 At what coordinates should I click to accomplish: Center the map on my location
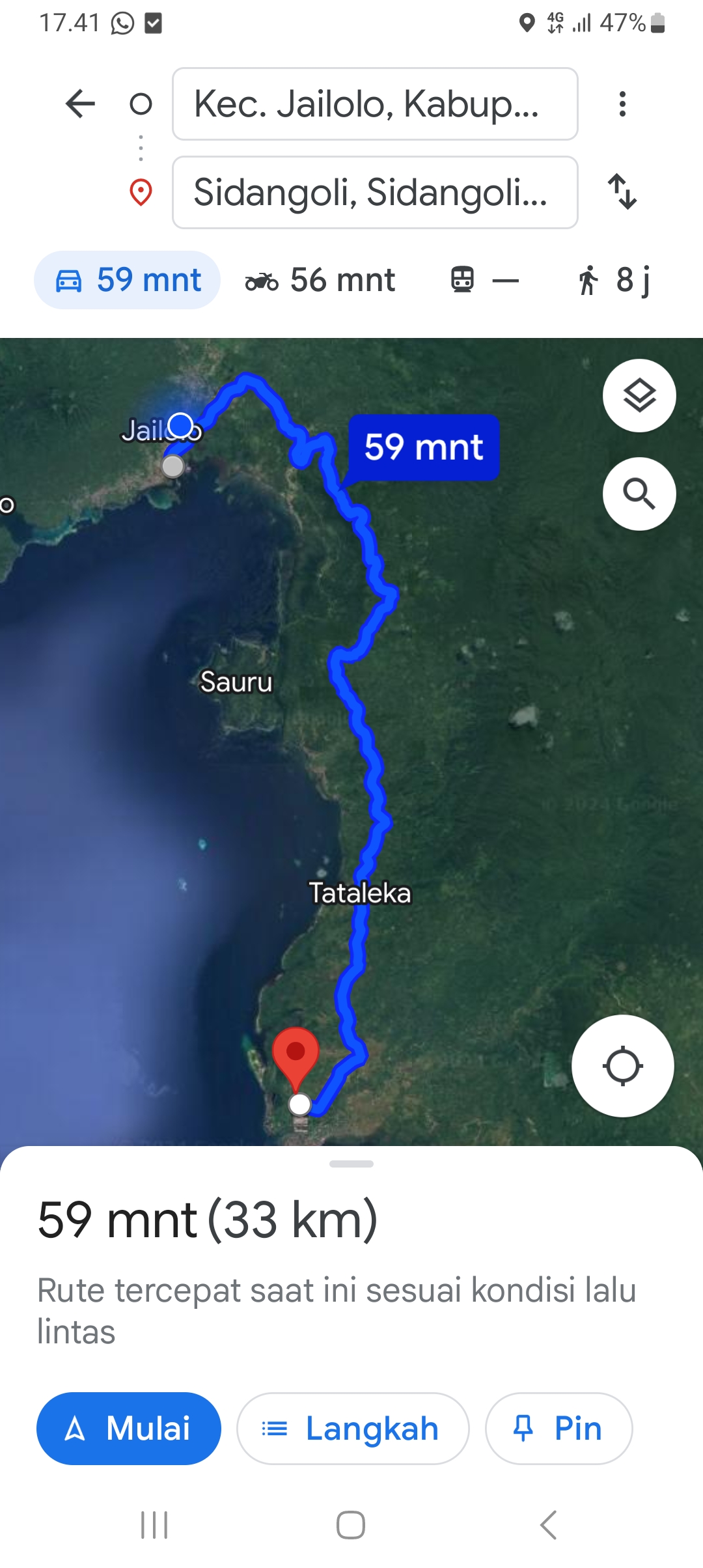click(623, 1066)
